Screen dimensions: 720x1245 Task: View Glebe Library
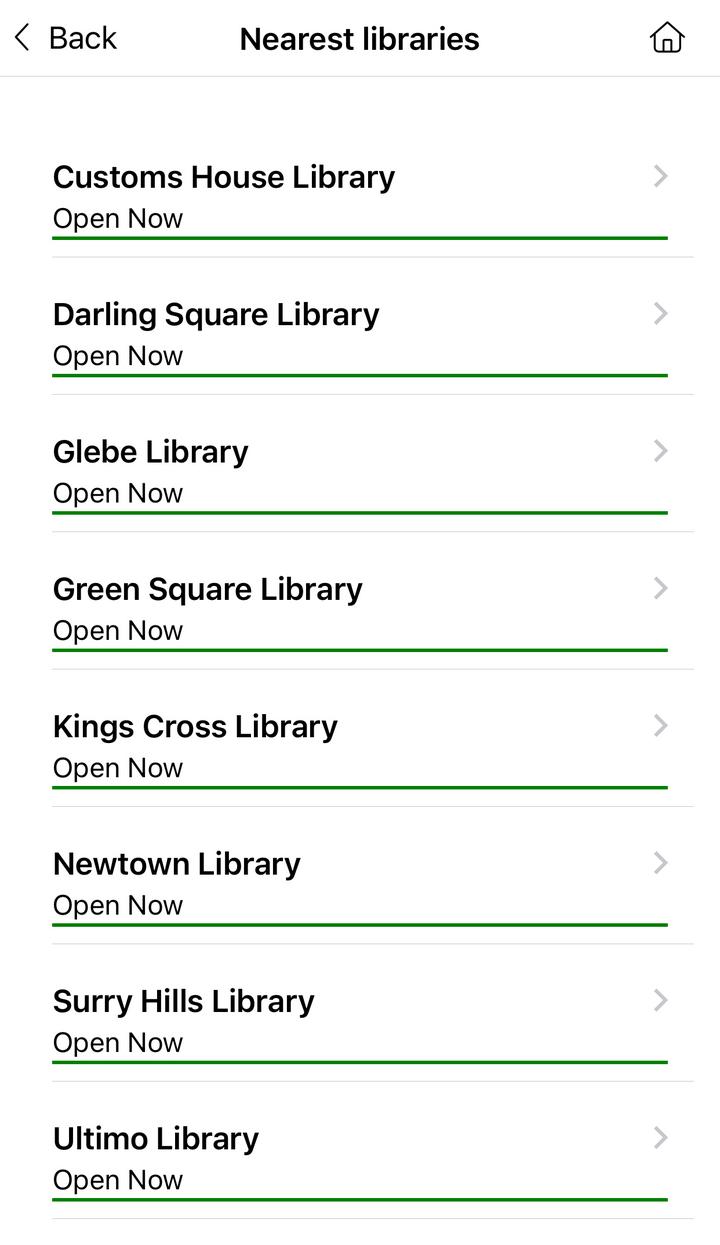point(360,472)
